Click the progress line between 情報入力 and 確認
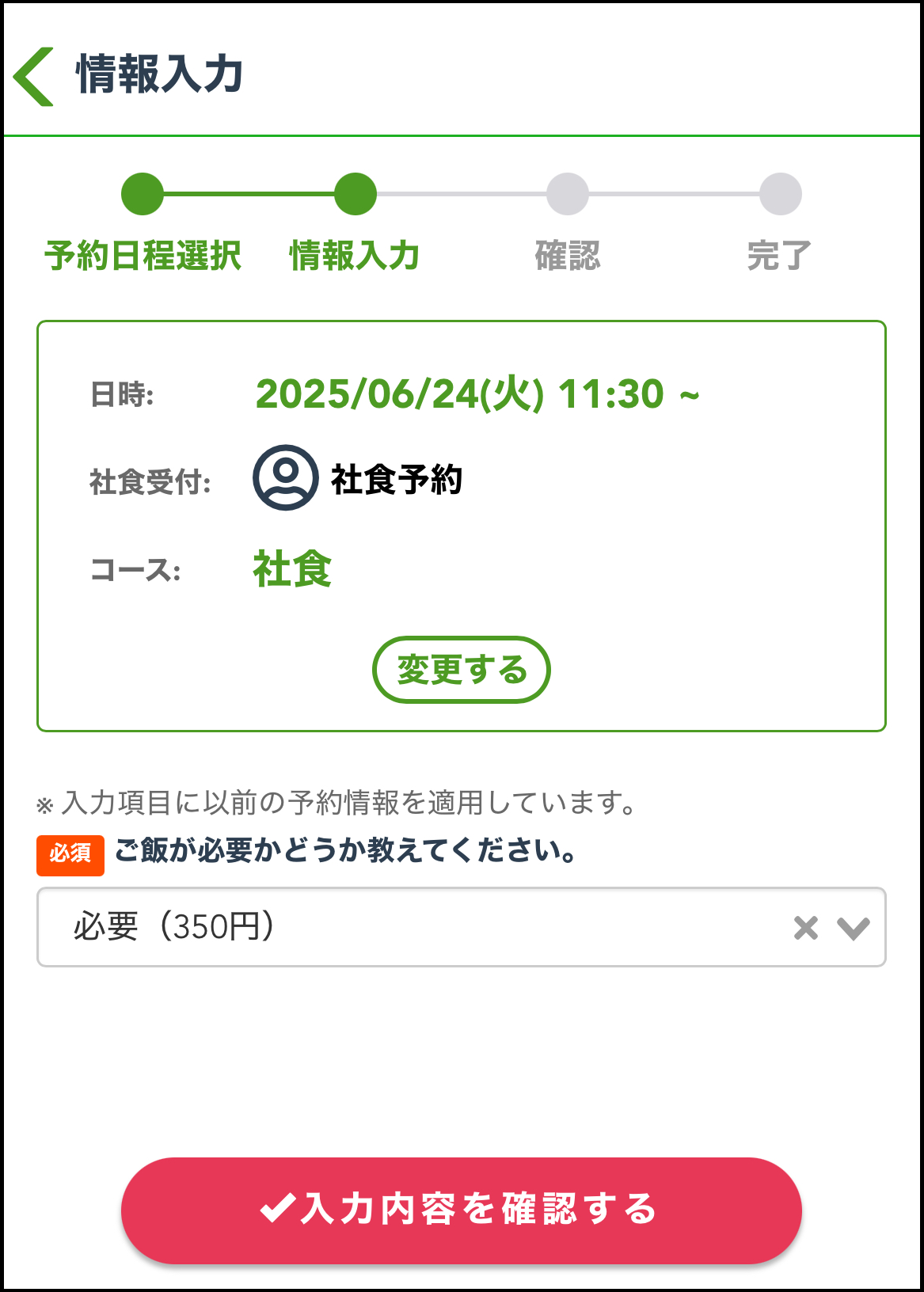This screenshot has height=1292, width=924. 462,192
